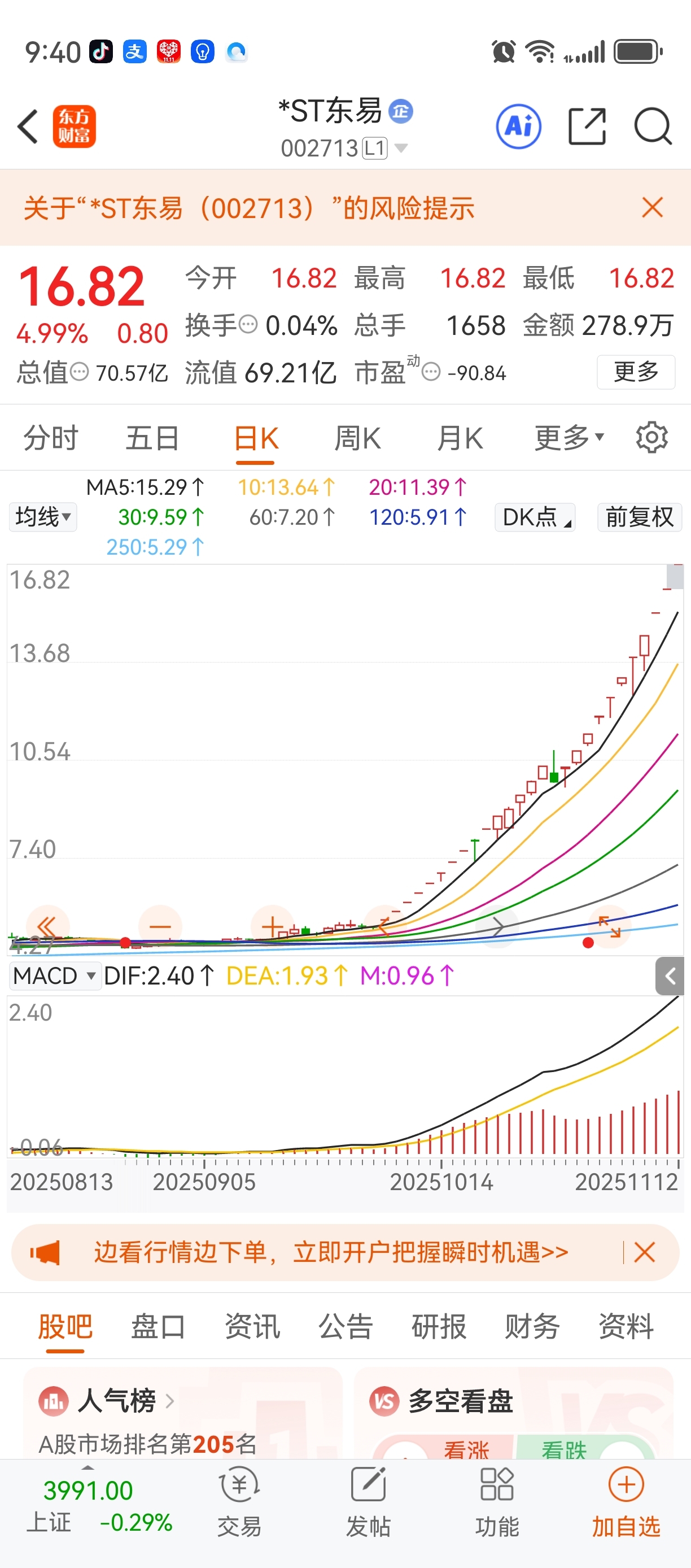Open the stock search
691x1568 pixels.
pyautogui.click(x=653, y=127)
